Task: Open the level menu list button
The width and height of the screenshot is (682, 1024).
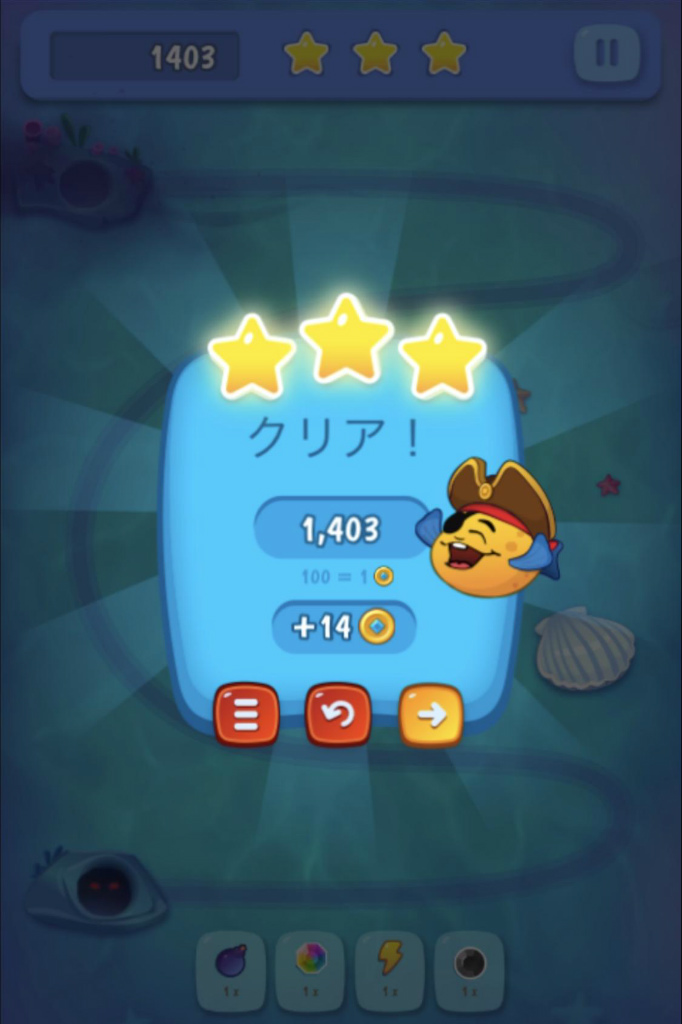Action: [x=246, y=714]
